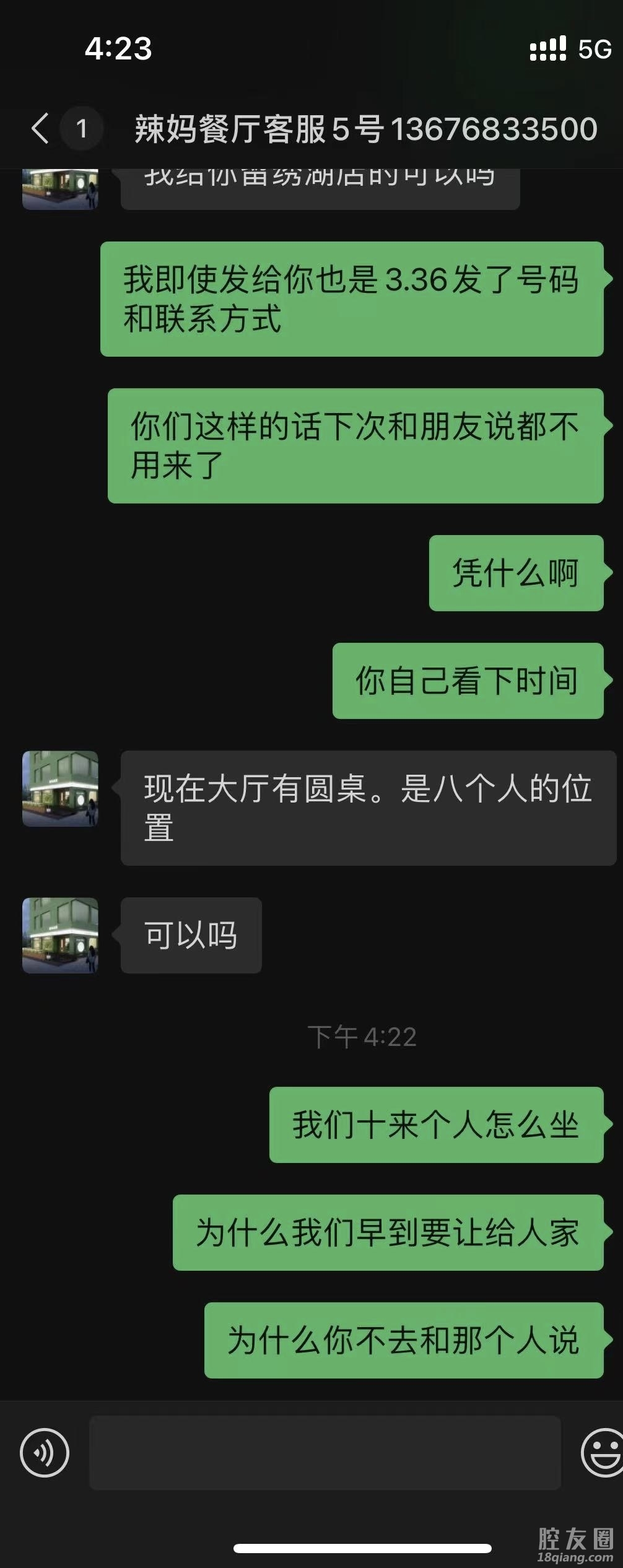Switch to voice message input
623x1568 pixels.
(x=45, y=1452)
